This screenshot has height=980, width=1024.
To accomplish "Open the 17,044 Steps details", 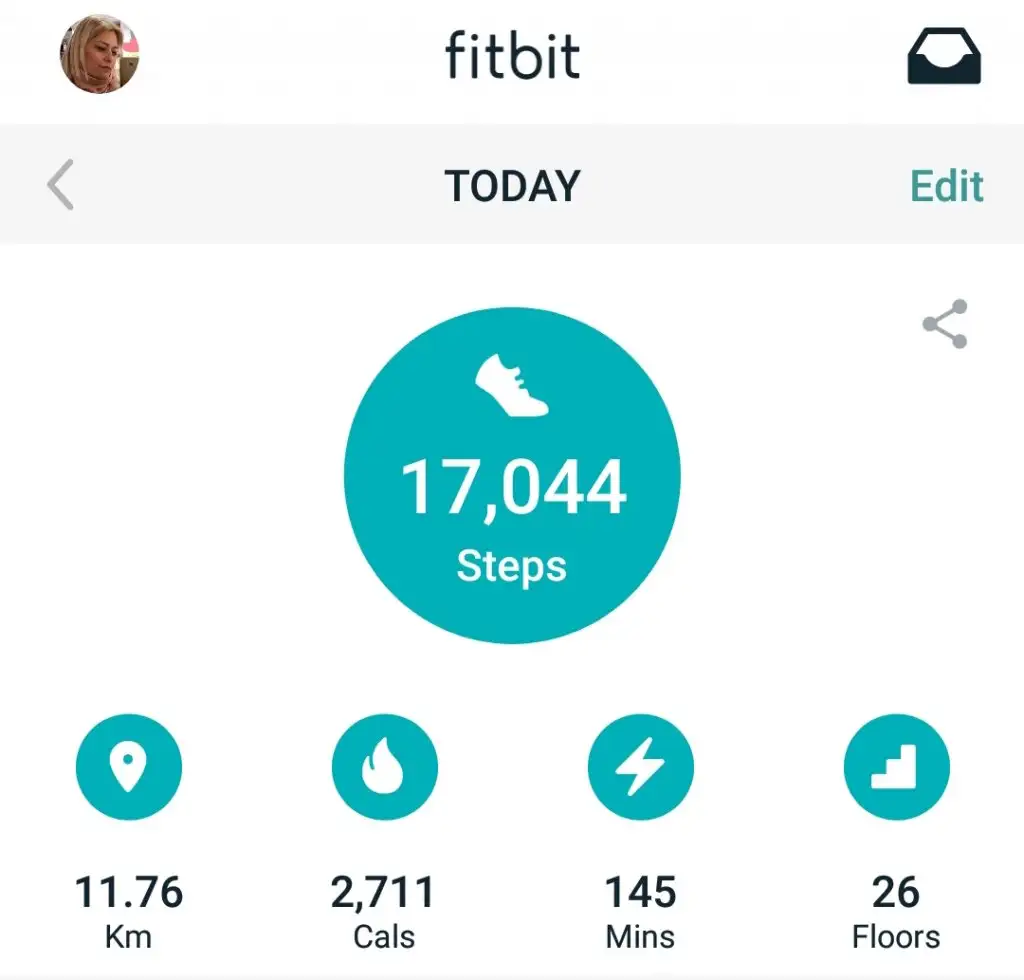I will (512, 475).
